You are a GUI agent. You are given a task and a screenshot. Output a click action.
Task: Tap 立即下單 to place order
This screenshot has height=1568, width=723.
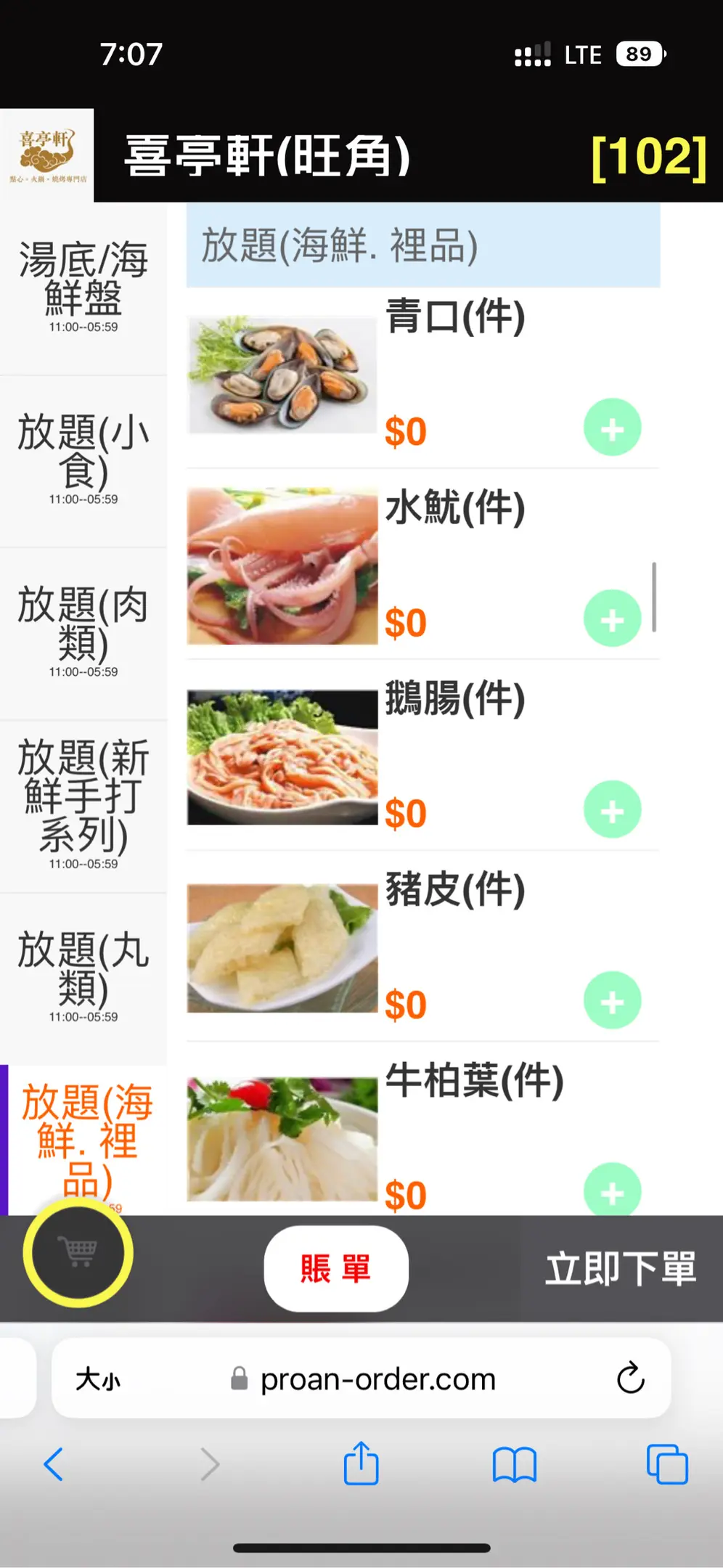tap(621, 1268)
